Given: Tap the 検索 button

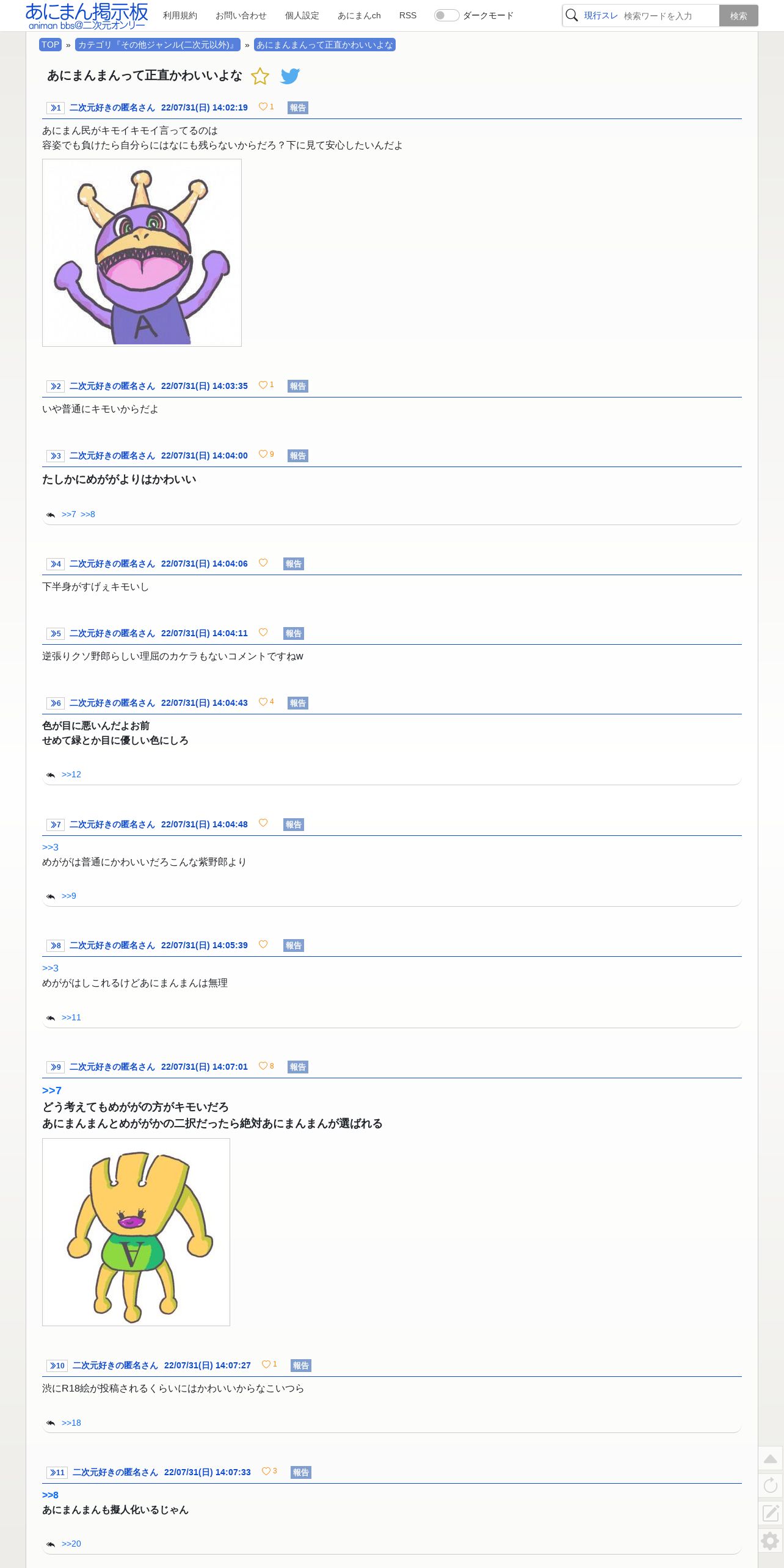Looking at the screenshot, I should click(x=738, y=16).
